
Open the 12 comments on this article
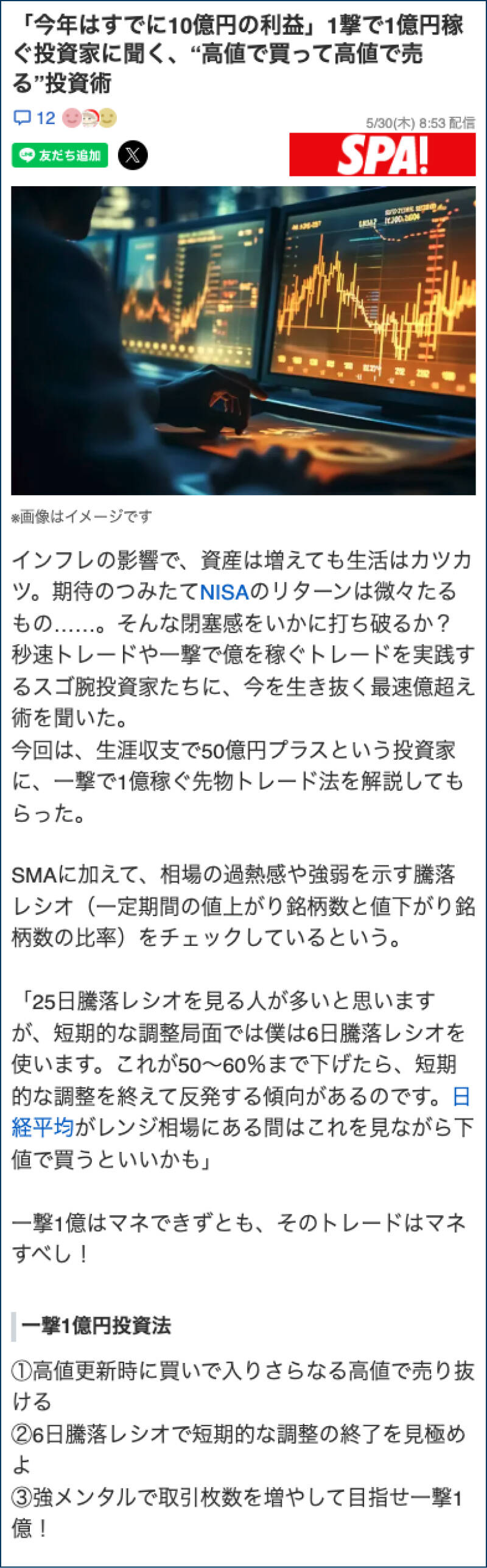pyautogui.click(x=35, y=117)
